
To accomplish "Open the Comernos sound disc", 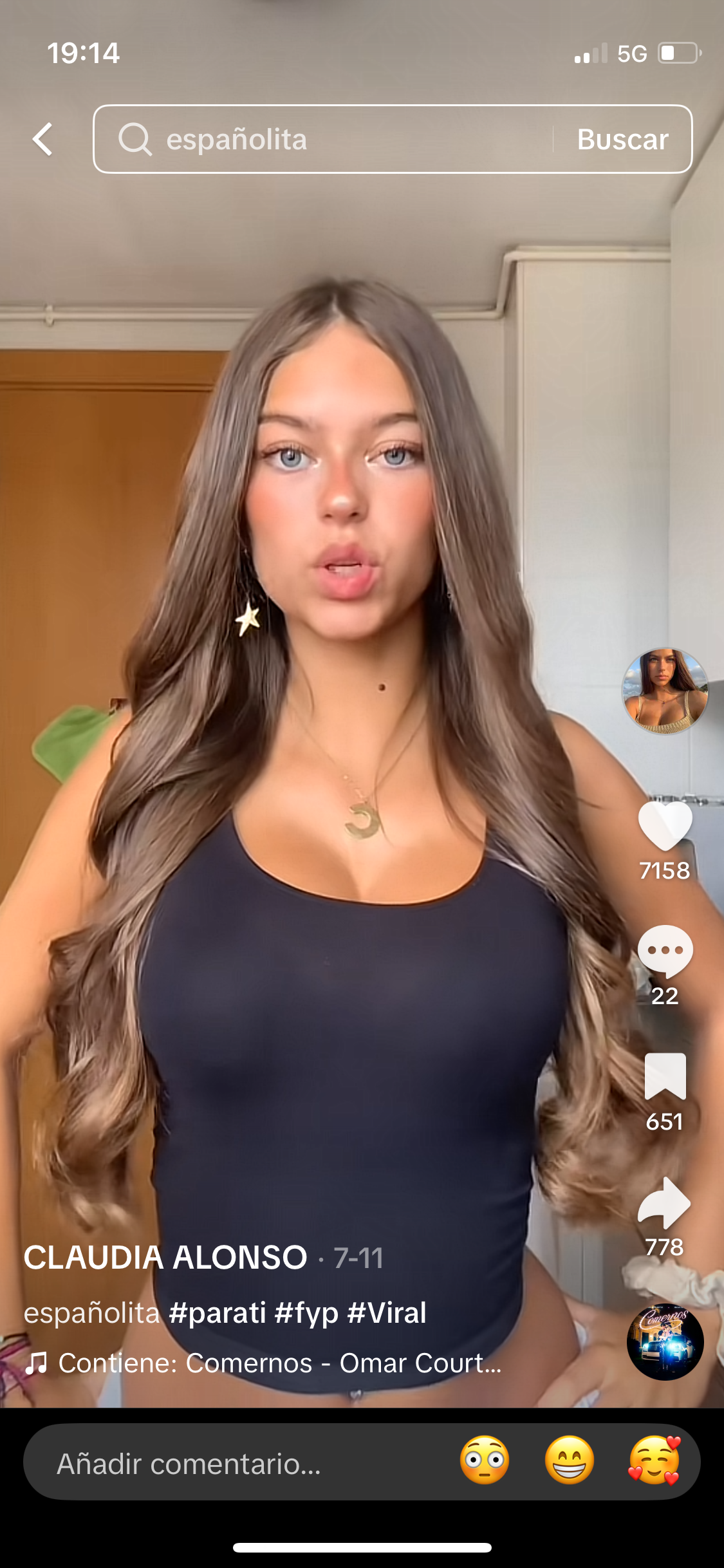I will click(x=665, y=1342).
